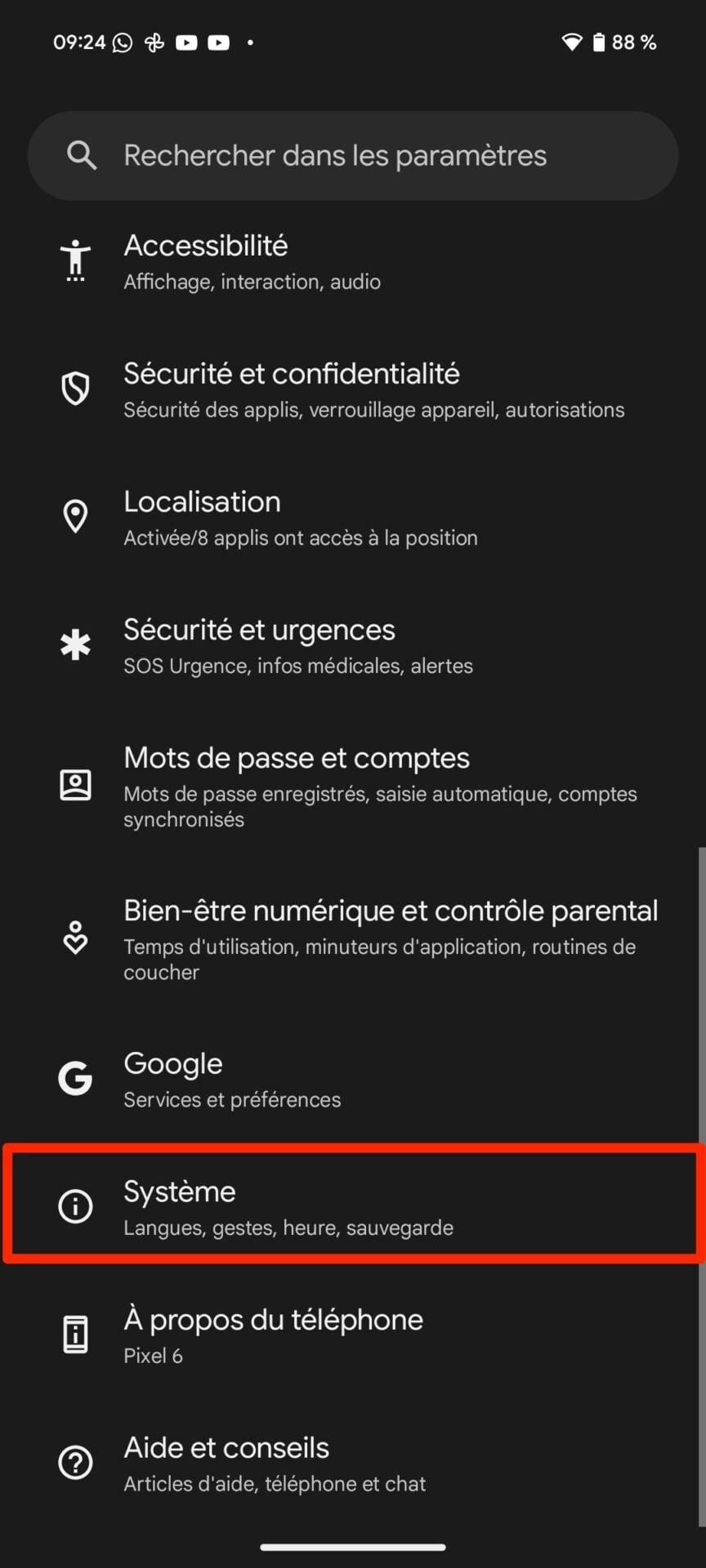Open Google services et préférences

pos(353,1079)
